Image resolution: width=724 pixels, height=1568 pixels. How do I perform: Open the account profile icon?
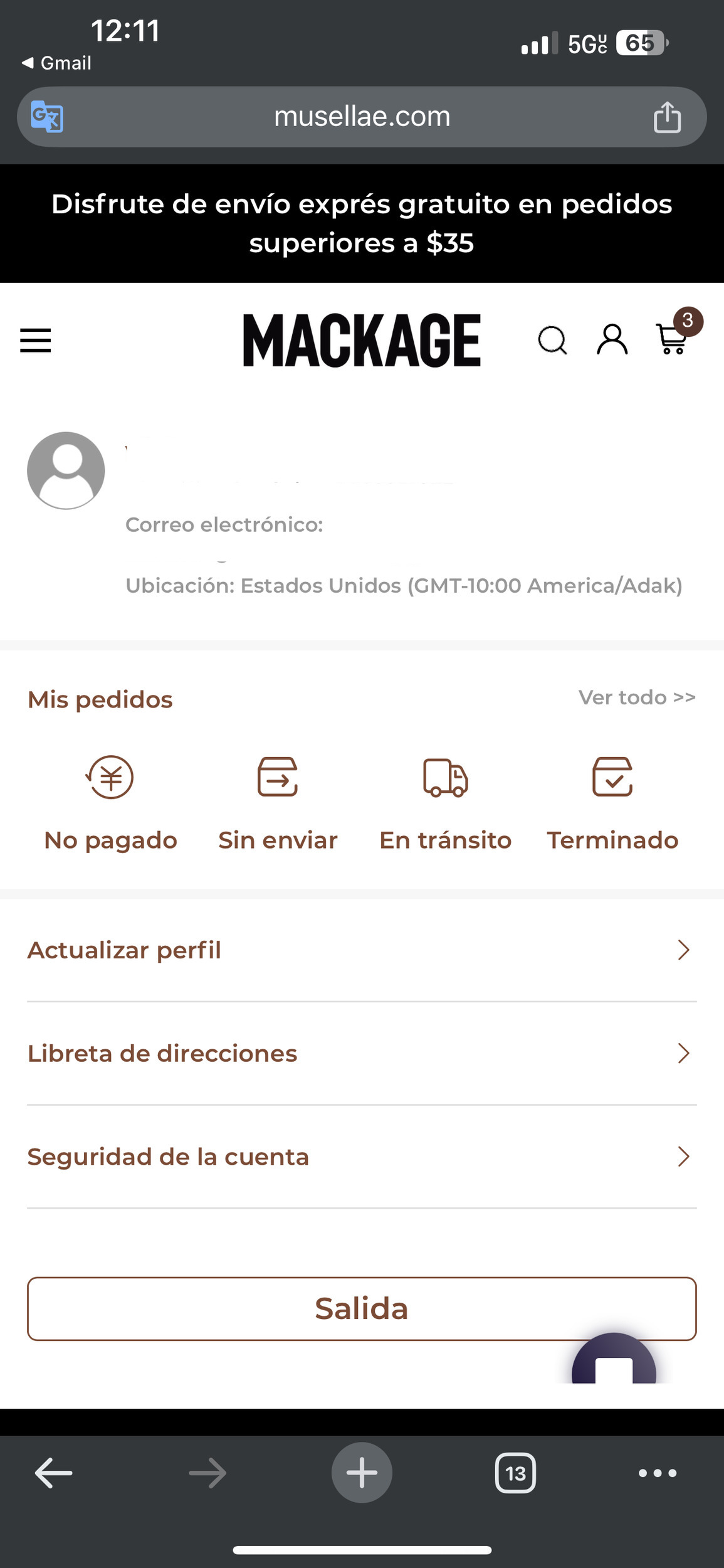coord(612,341)
